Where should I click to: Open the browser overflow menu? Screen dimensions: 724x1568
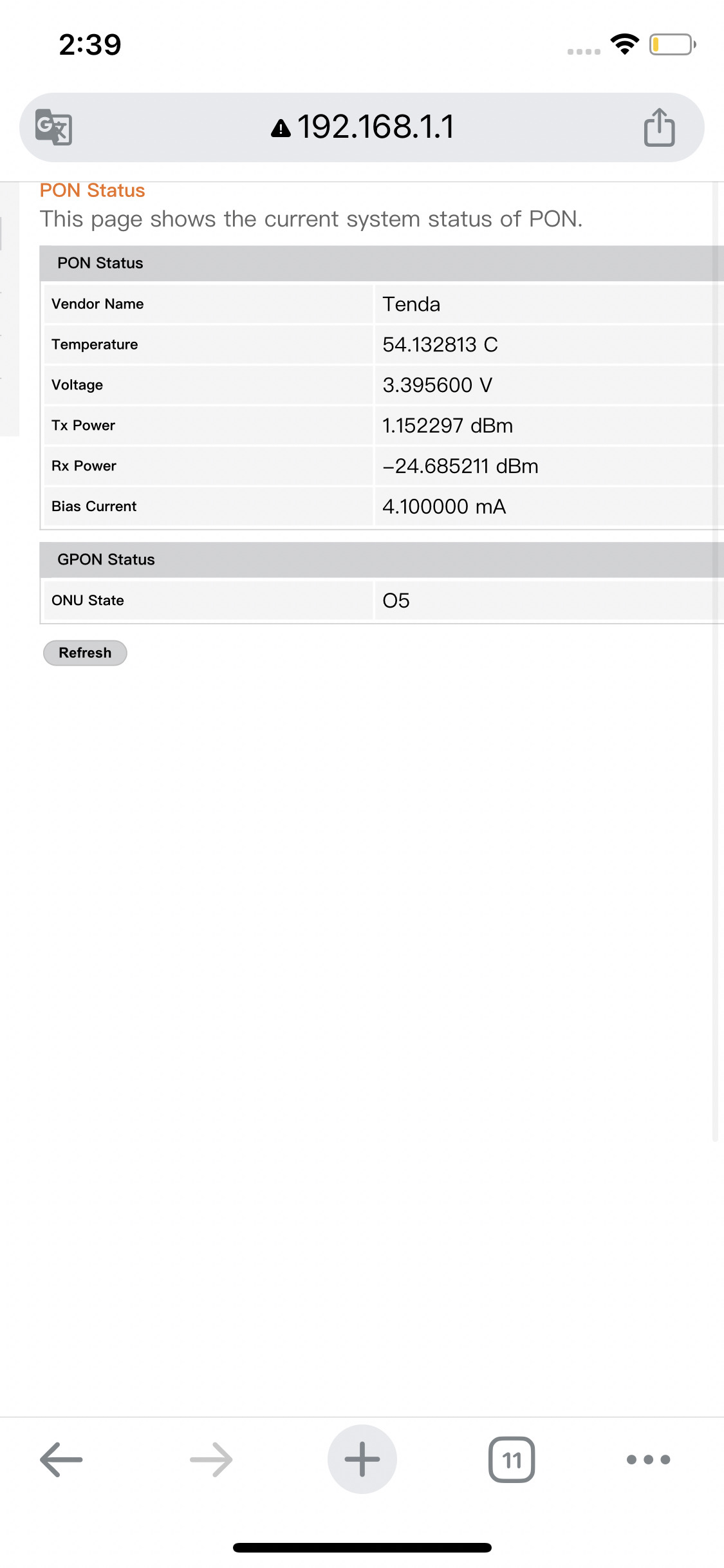pos(648,1459)
